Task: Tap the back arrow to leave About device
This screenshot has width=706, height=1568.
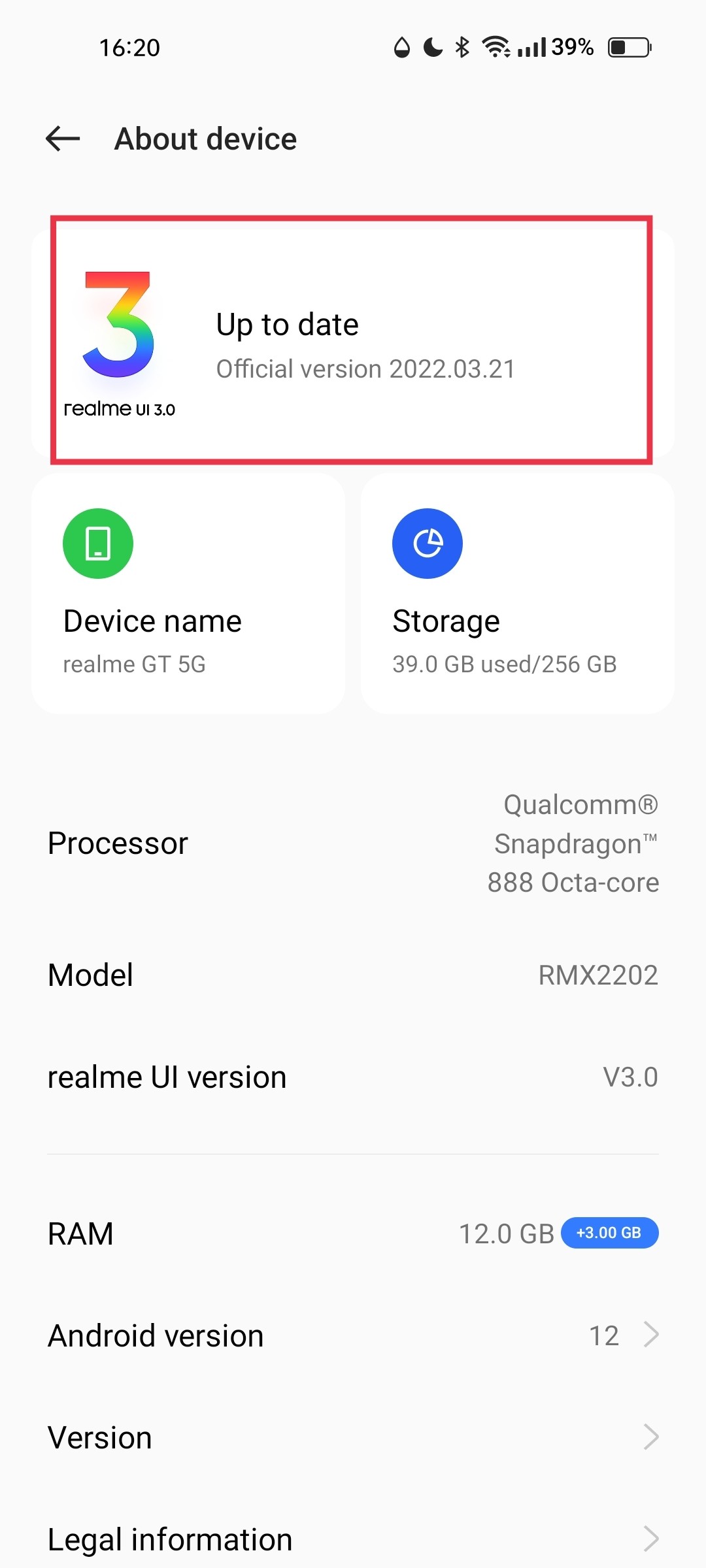Action: (61, 138)
